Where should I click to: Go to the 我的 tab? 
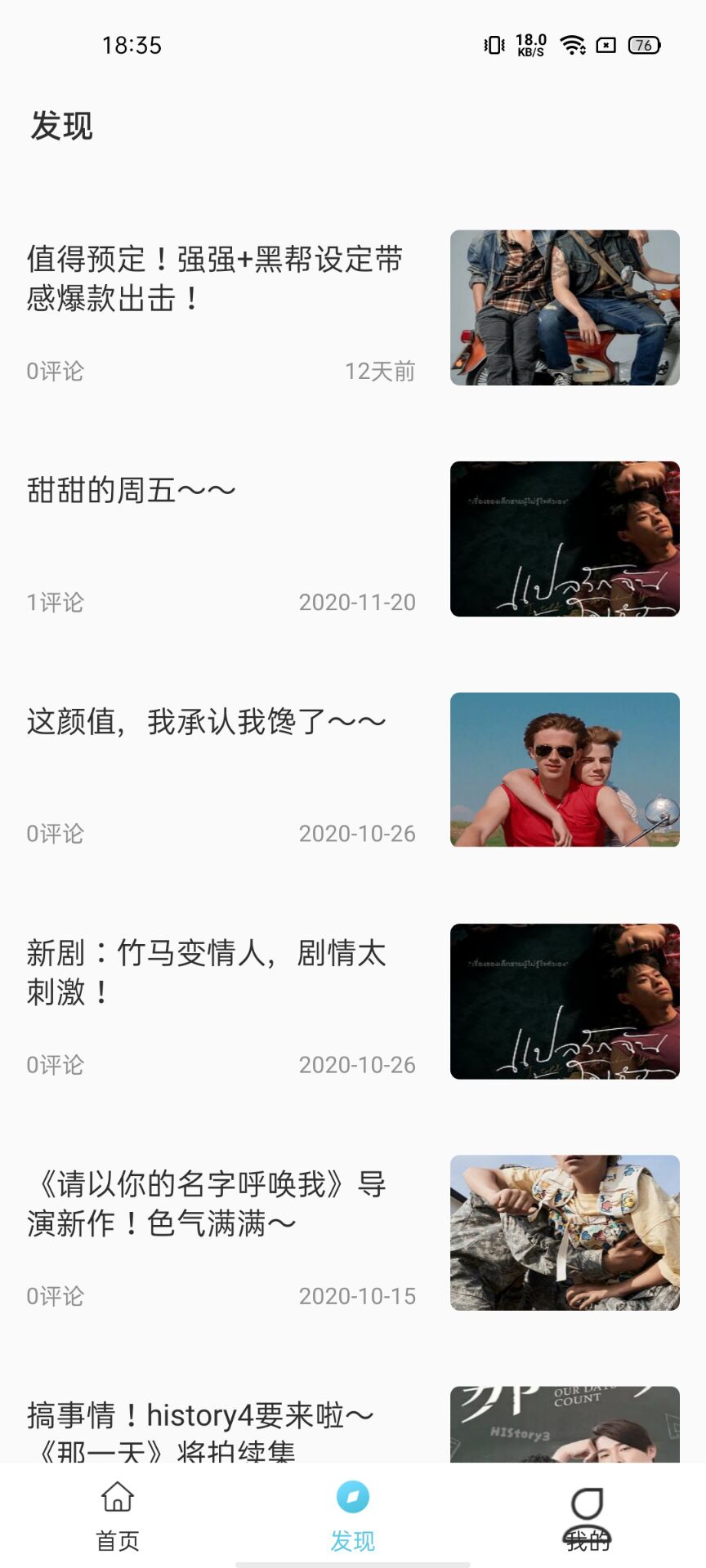click(x=587, y=1516)
